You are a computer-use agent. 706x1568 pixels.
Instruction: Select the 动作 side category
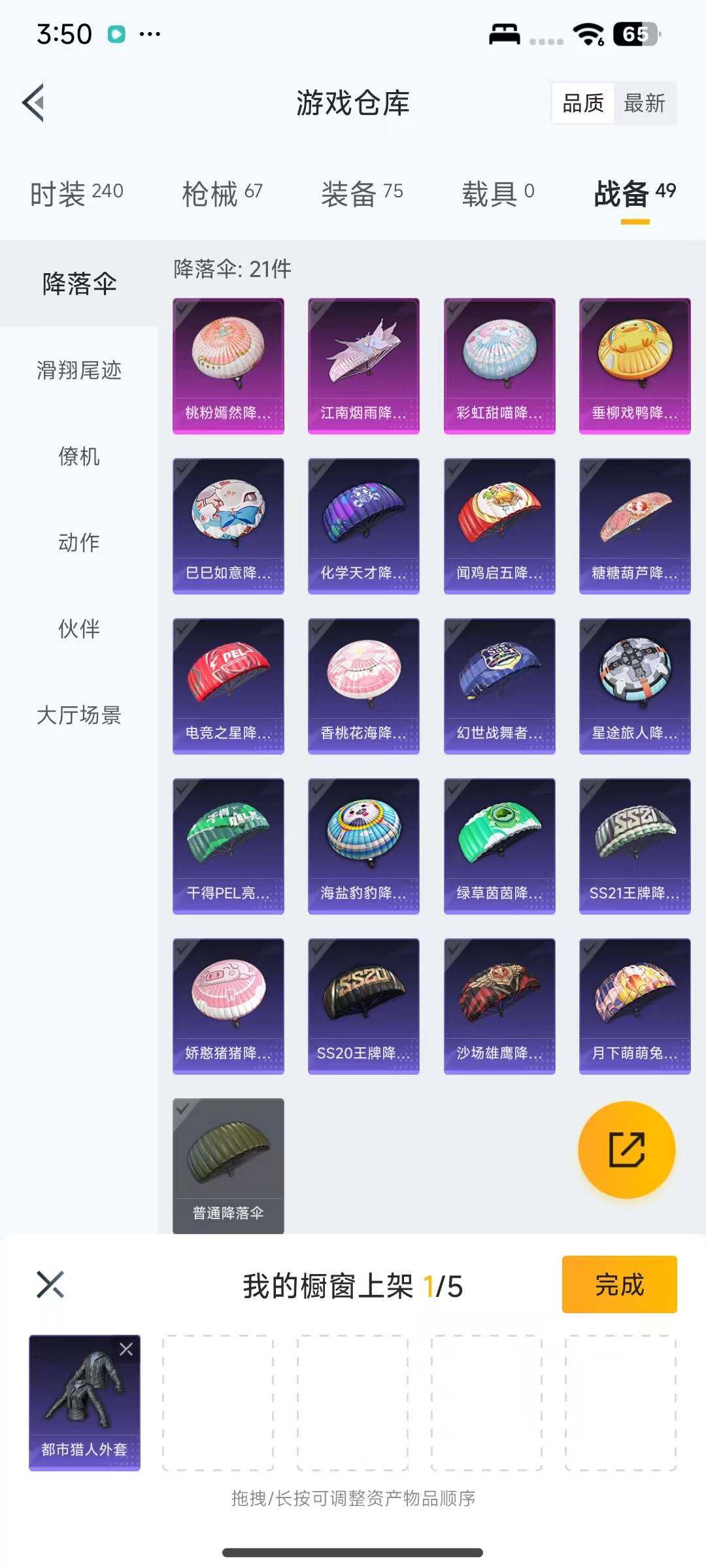pyautogui.click(x=79, y=542)
